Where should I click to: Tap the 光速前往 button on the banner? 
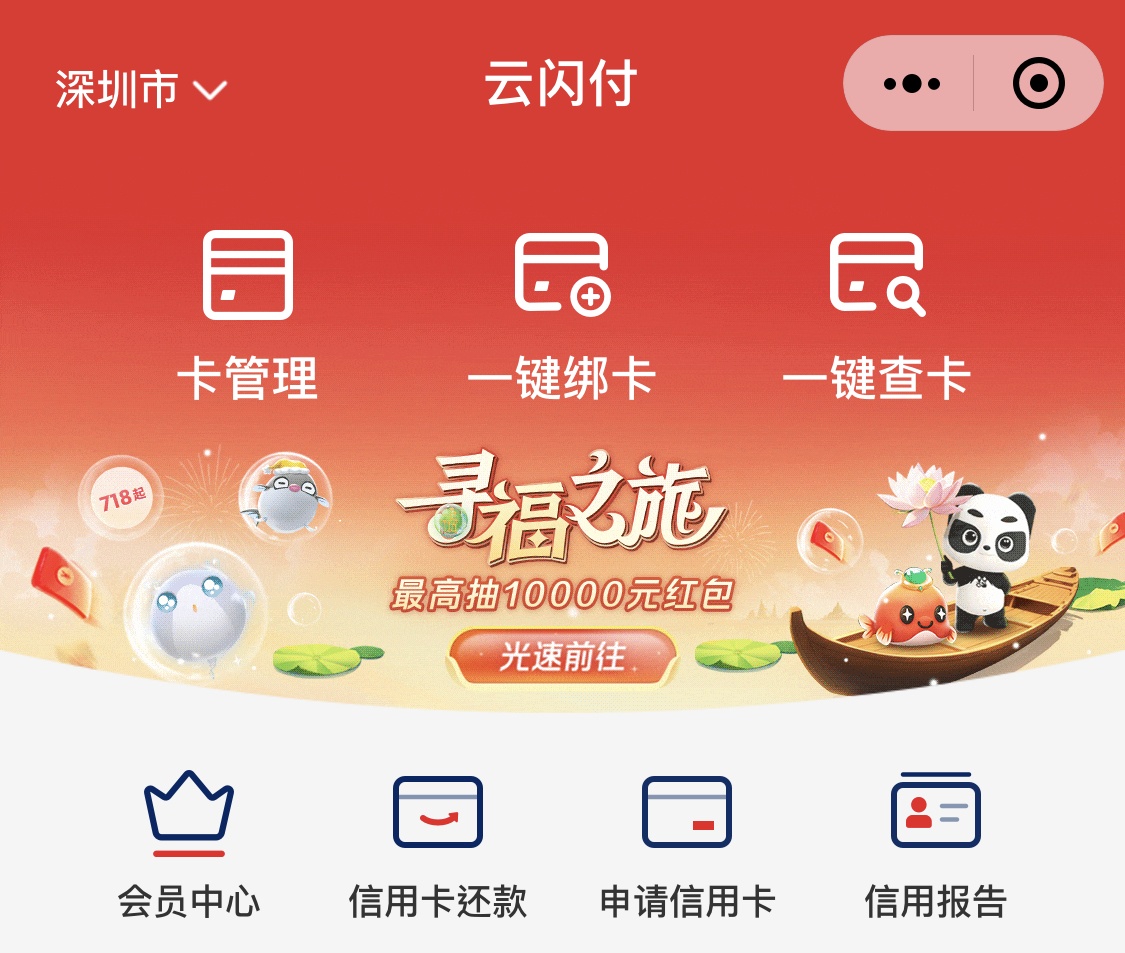click(x=562, y=657)
